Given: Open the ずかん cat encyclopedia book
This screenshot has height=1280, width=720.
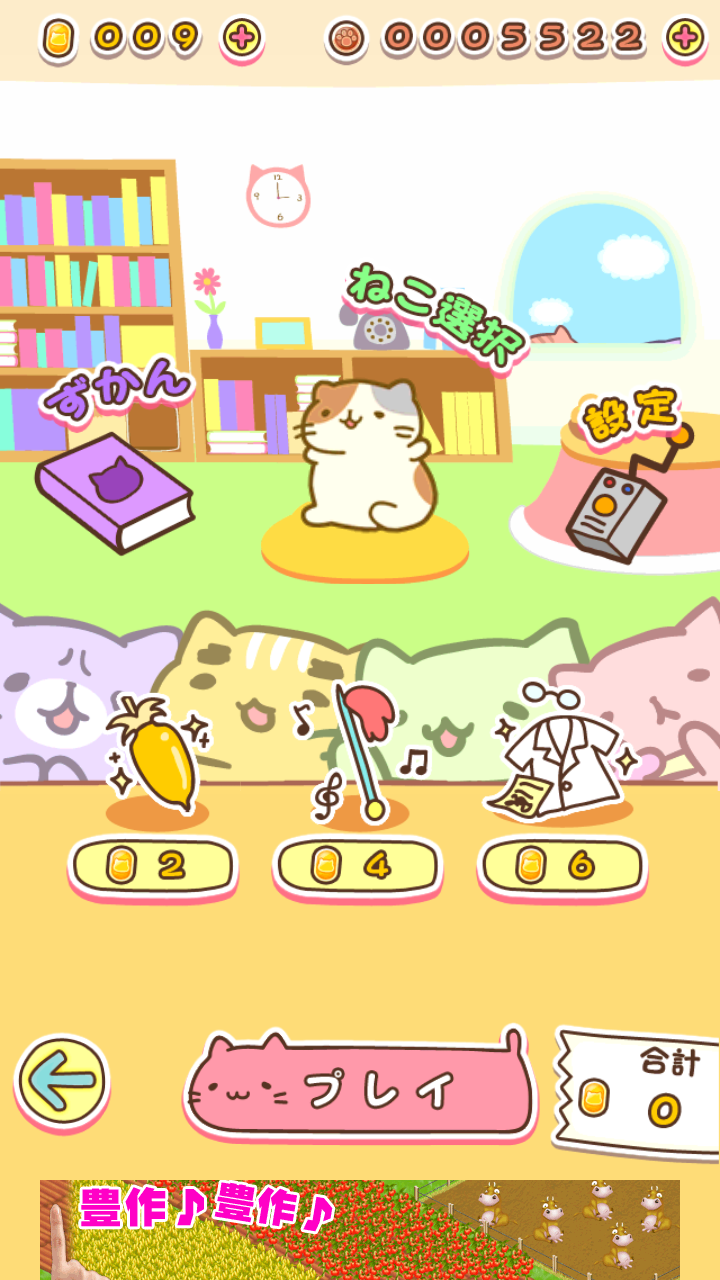Looking at the screenshot, I should [x=113, y=491].
